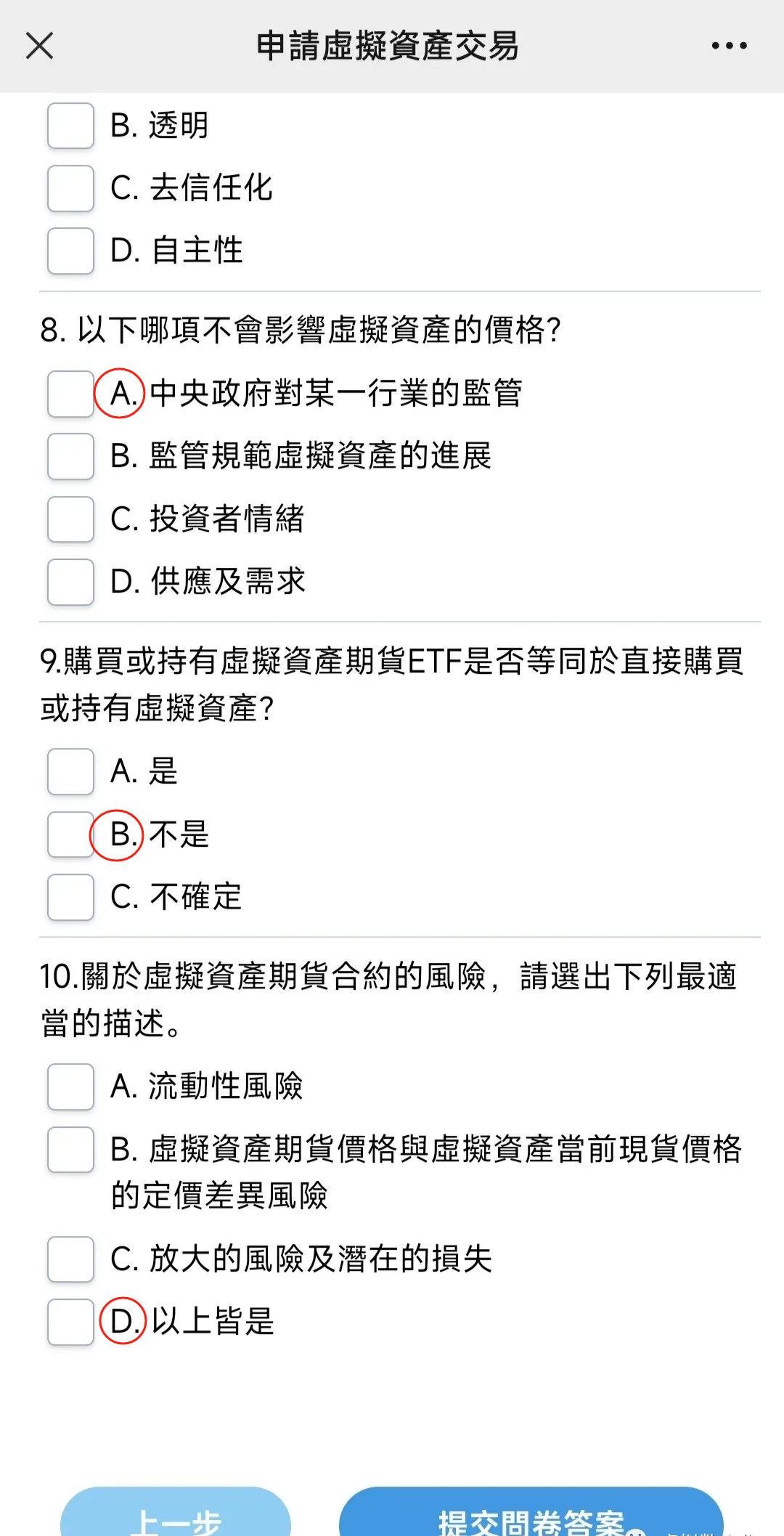The width and height of the screenshot is (784, 1536).
Task: Choose B. 不是 for question 9
Action: click(x=70, y=834)
